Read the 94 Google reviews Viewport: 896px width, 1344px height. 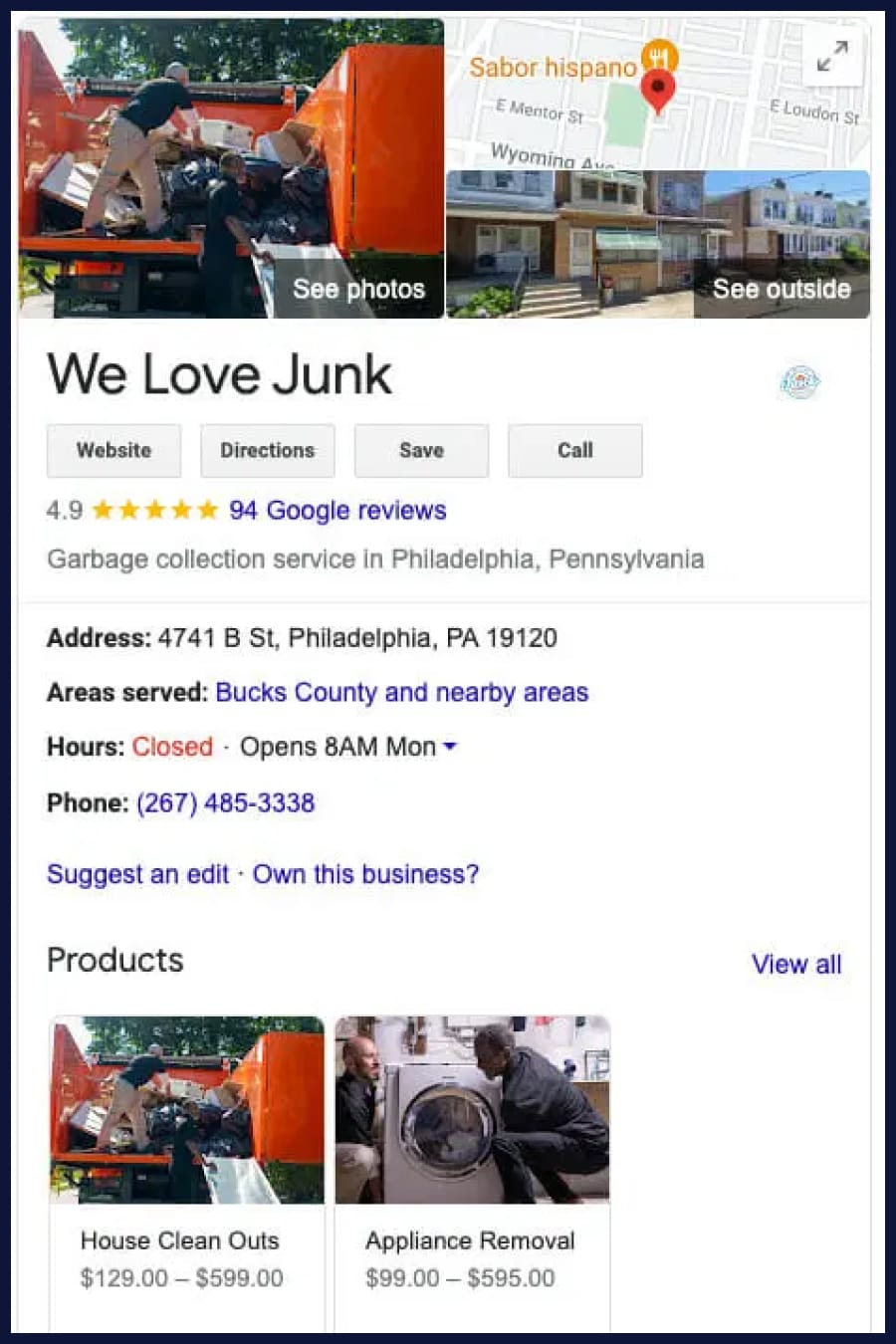point(337,511)
